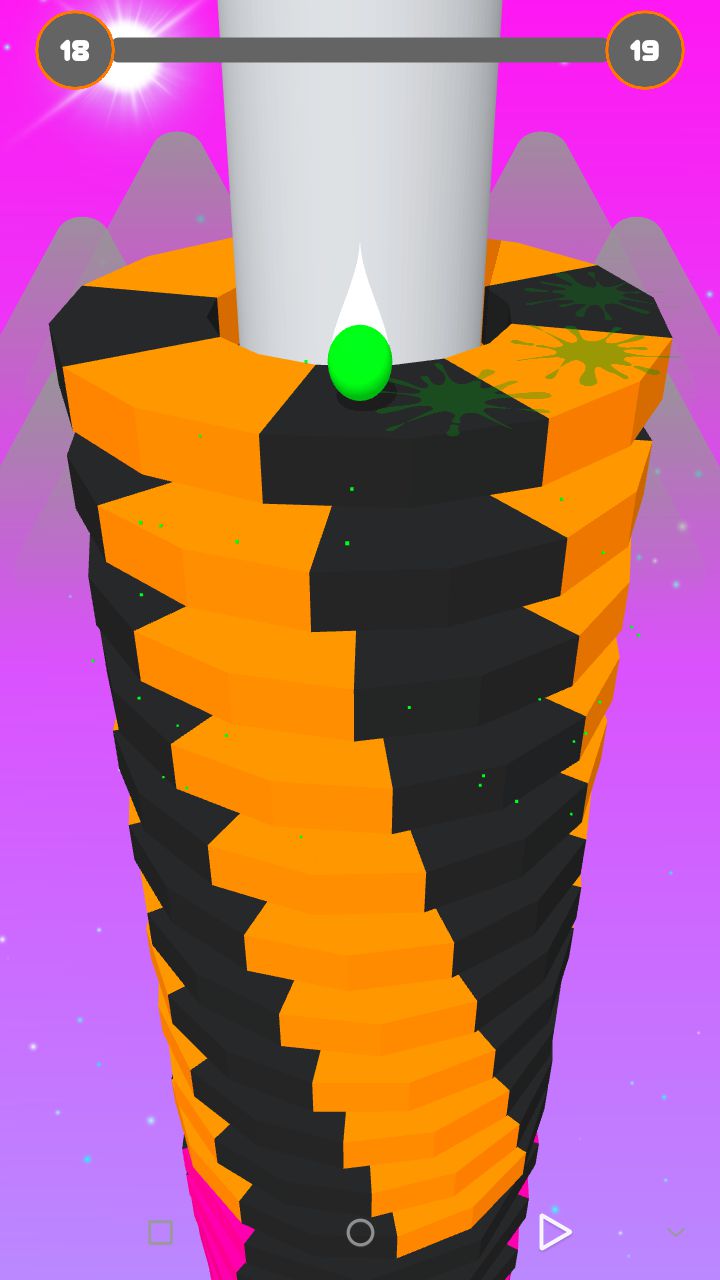This screenshot has width=720, height=1280.
Task: Open recent apps with square button
Action: [x=160, y=1232]
